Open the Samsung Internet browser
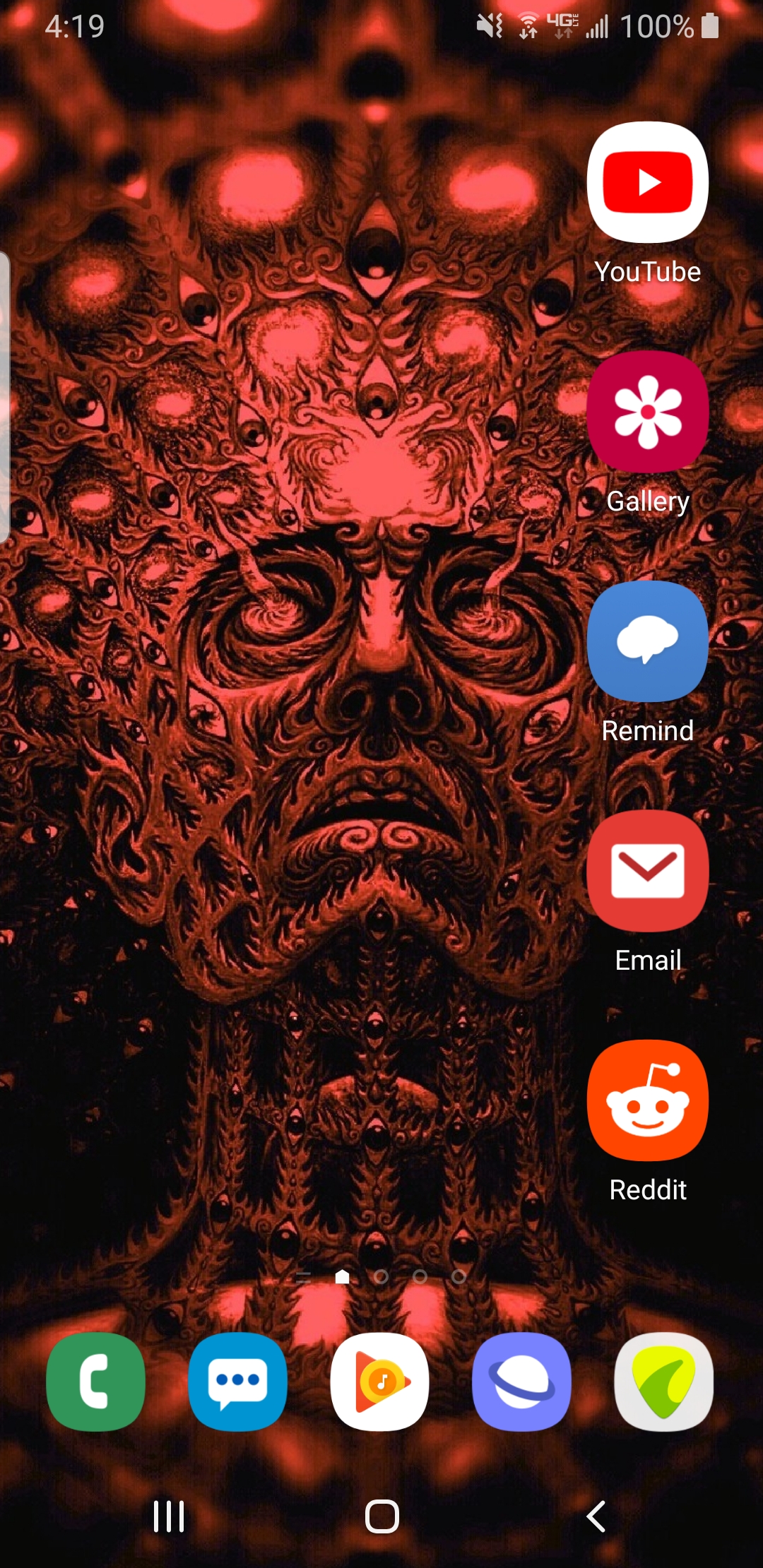 tap(522, 1382)
